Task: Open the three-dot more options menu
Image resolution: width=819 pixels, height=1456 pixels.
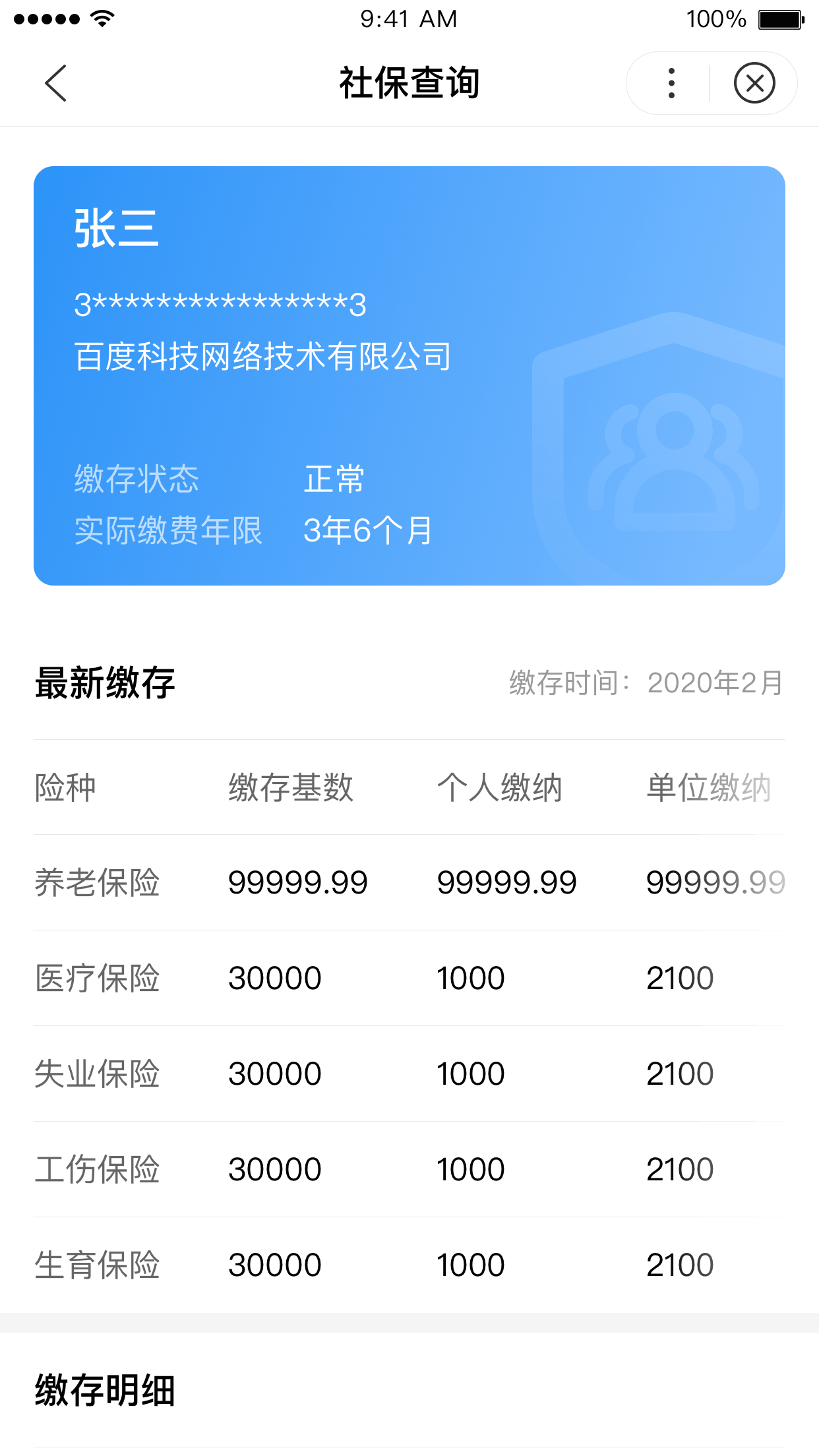Action: click(x=671, y=83)
